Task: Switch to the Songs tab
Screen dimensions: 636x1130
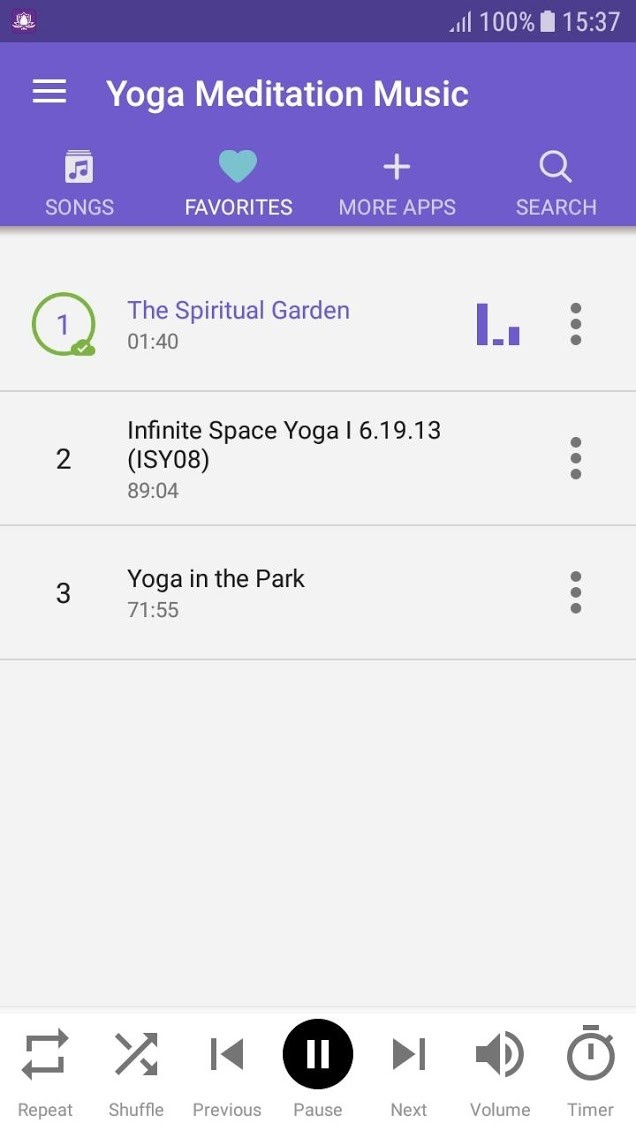Action: click(79, 183)
